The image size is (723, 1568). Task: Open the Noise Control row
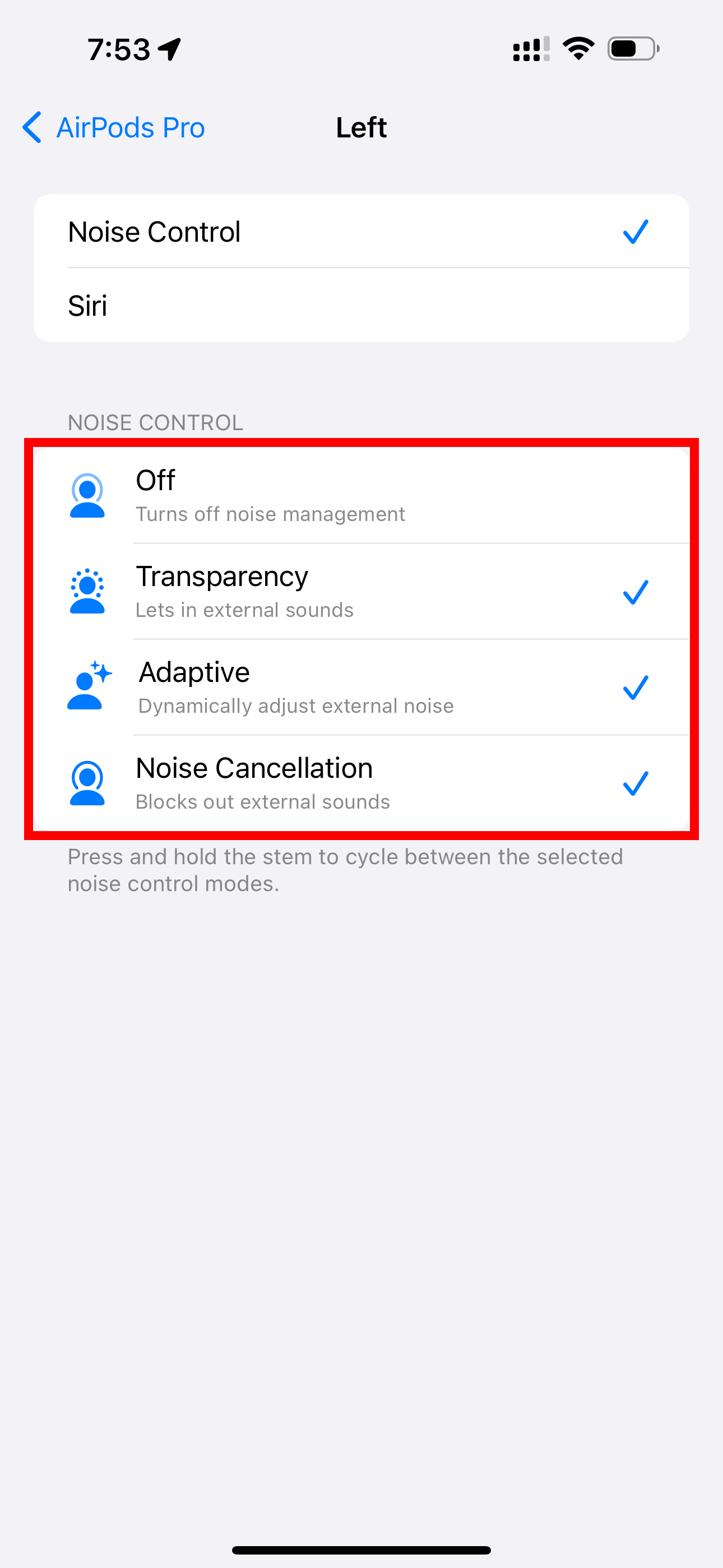click(x=361, y=231)
